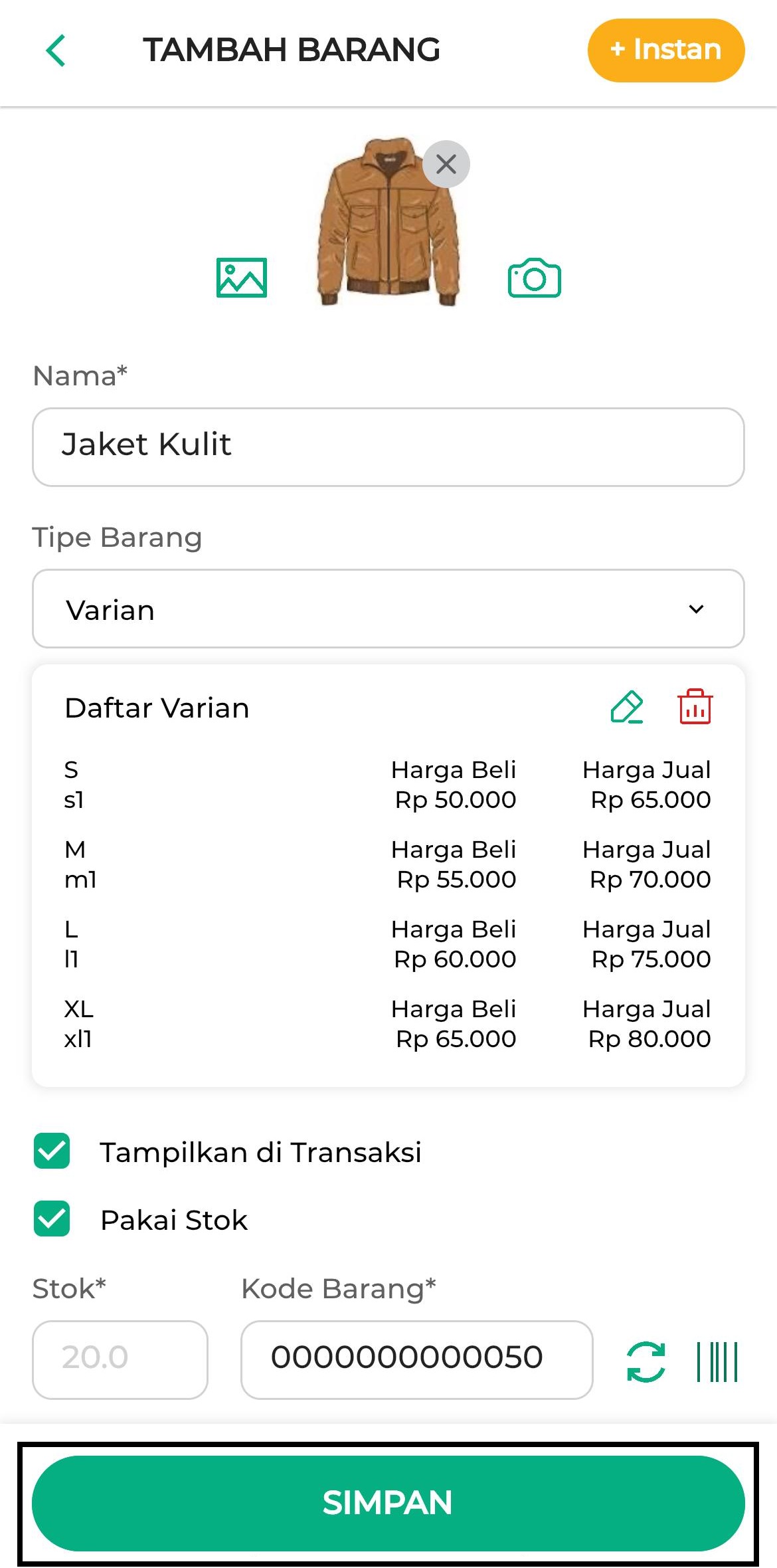Tap the Stok input field

click(x=120, y=1360)
